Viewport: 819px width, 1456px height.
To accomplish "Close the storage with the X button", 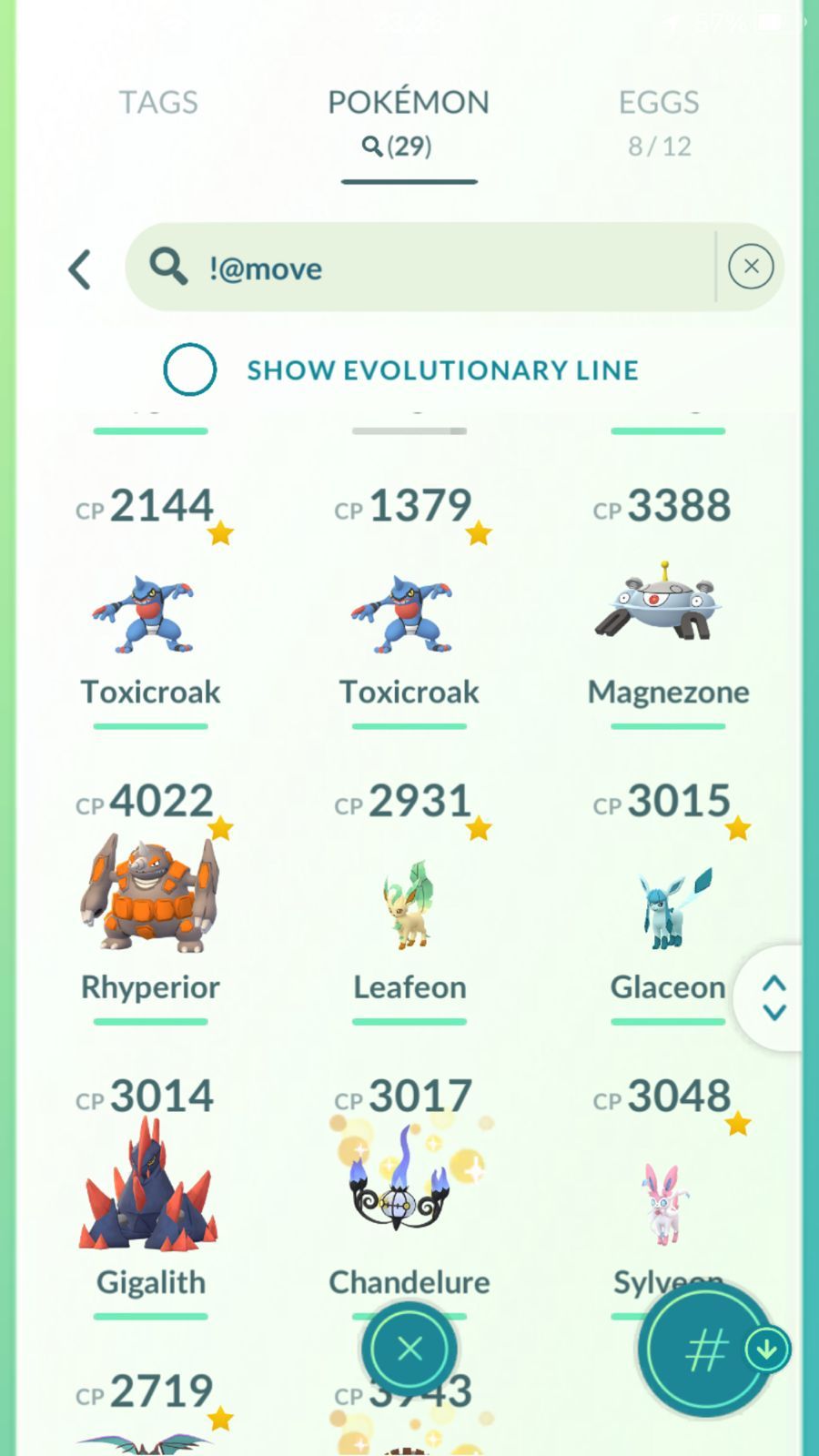I will (x=409, y=1348).
